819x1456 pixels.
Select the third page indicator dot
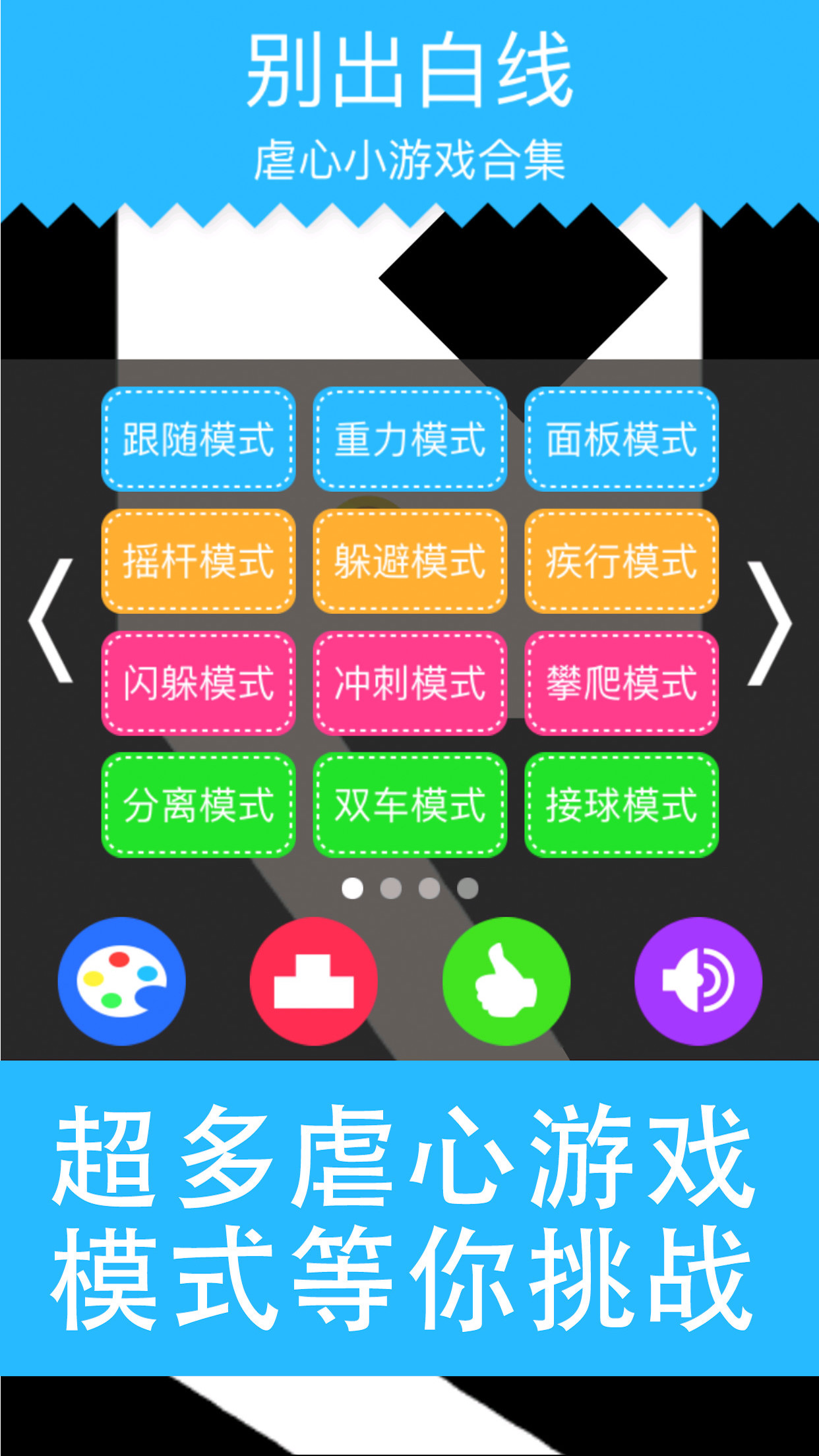click(x=429, y=888)
